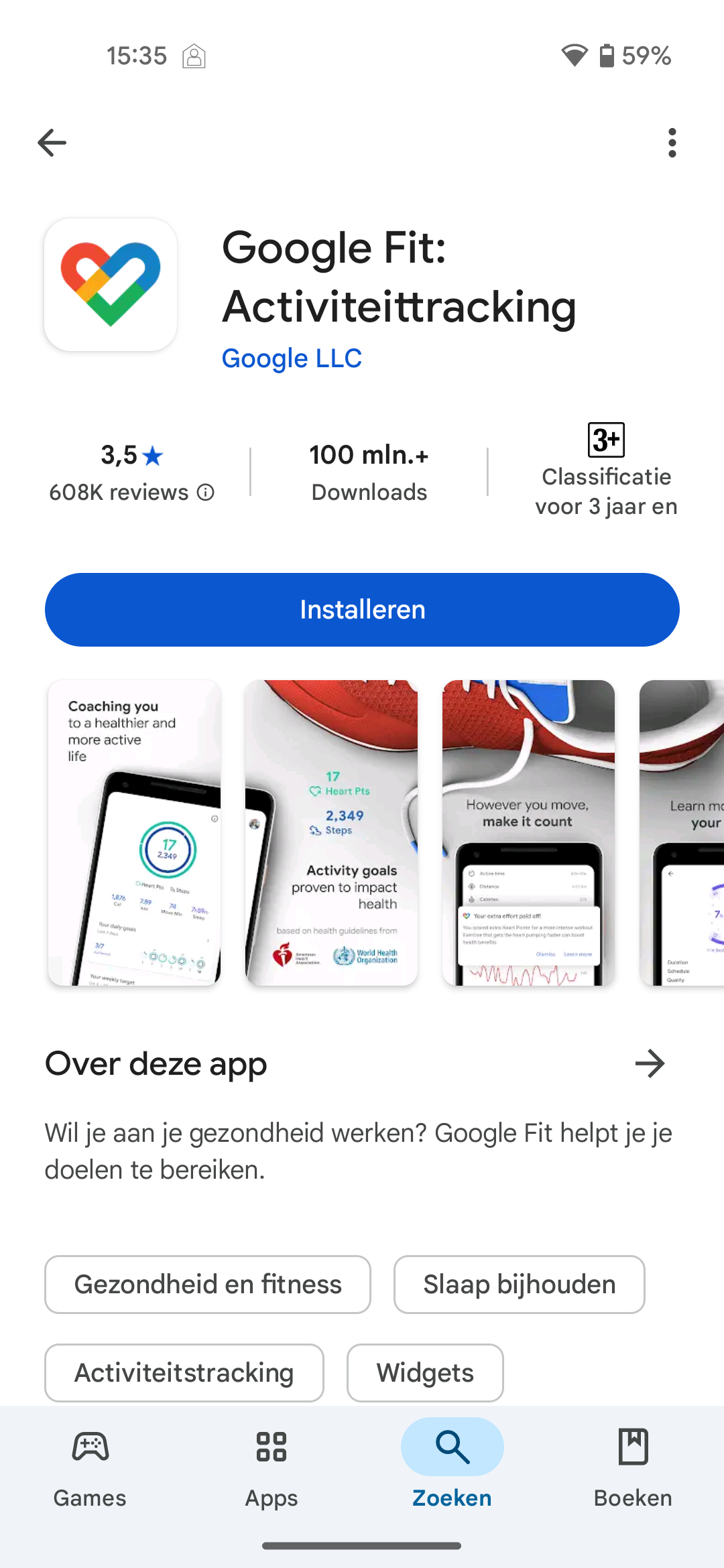
Task: Open the Google LLC developer page
Action: click(292, 358)
